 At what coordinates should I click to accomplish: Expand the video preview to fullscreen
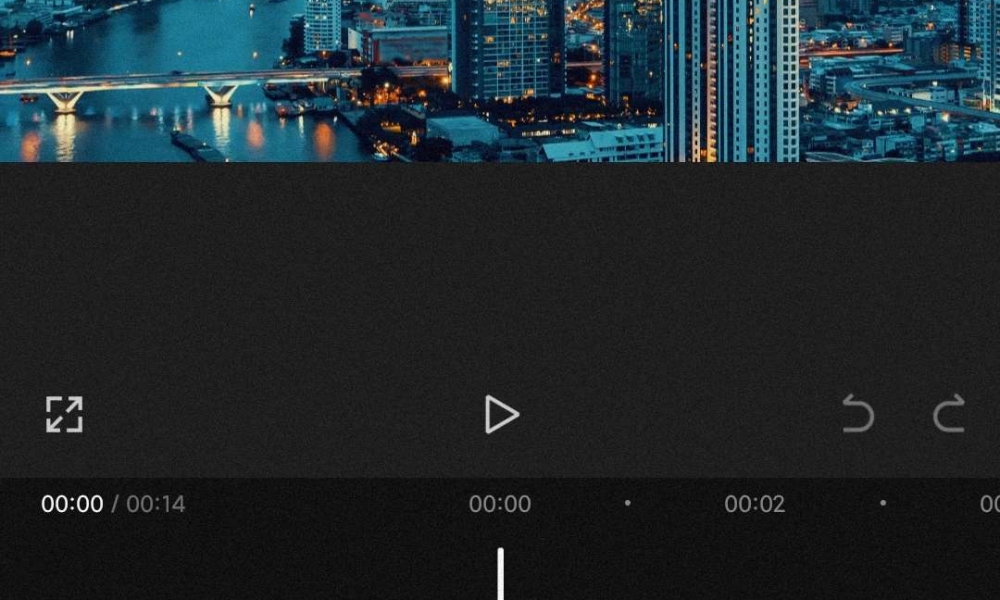tap(64, 414)
